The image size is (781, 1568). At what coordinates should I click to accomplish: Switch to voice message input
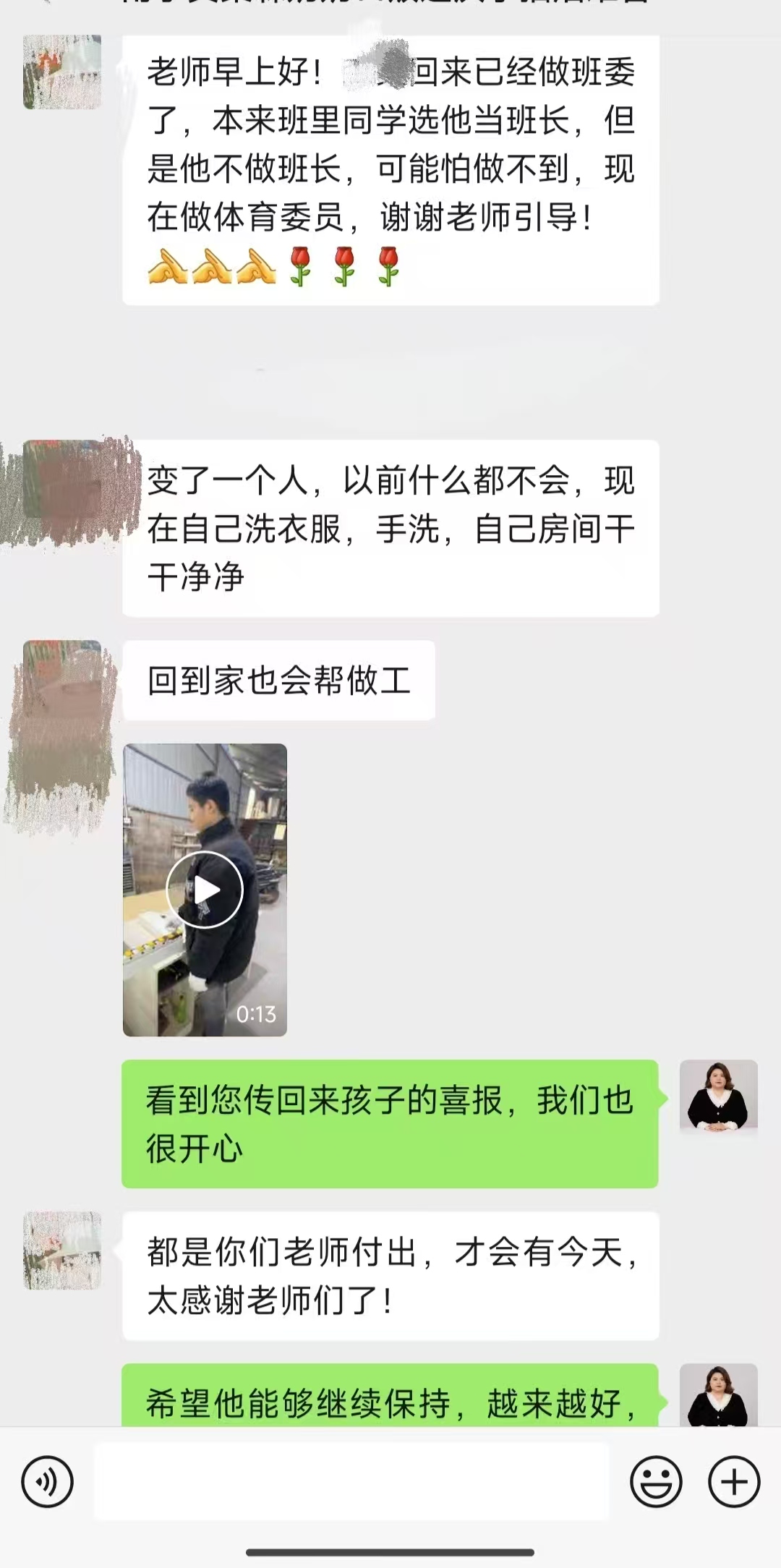pos(48,1482)
